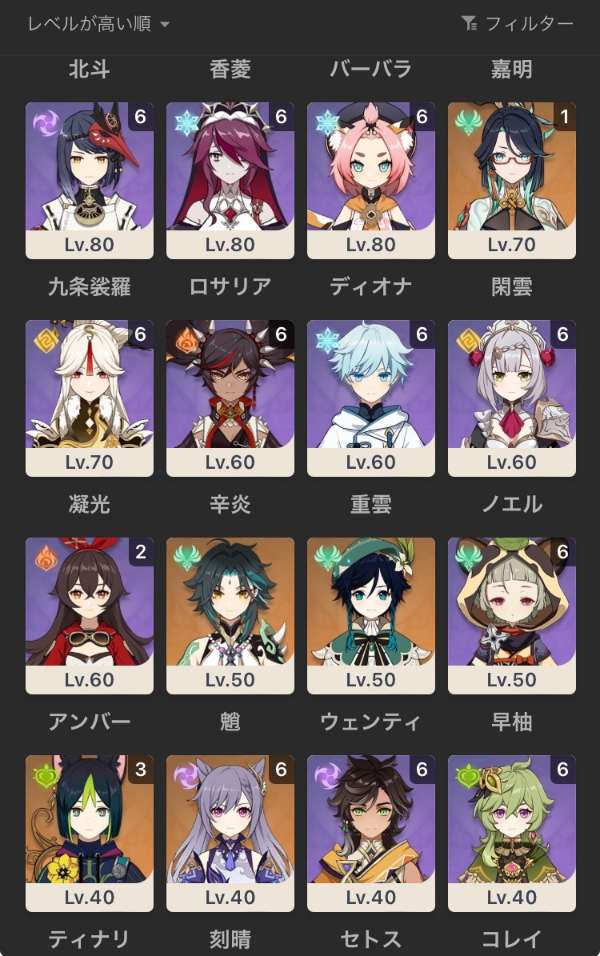This screenshot has height=956, width=600.
Task: Open the フィルター filter options
Action: coord(517,23)
